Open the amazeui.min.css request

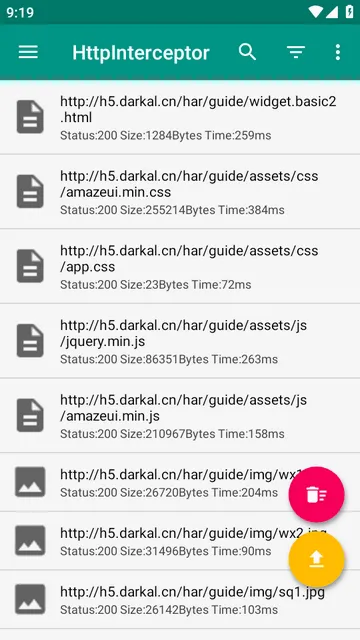tap(180, 192)
